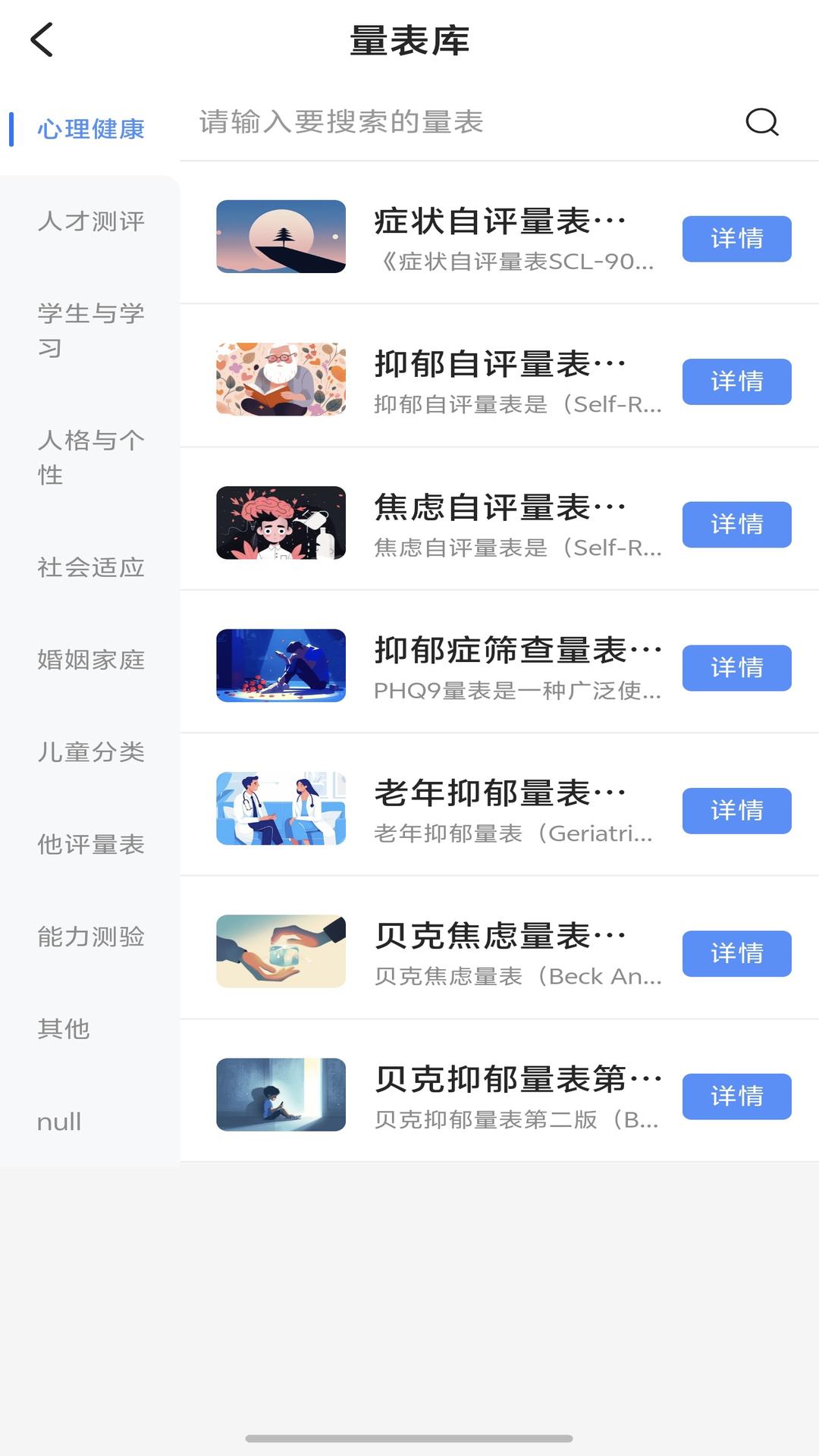Click 详情 for 贝克抑郁量表第二版

(x=736, y=1097)
